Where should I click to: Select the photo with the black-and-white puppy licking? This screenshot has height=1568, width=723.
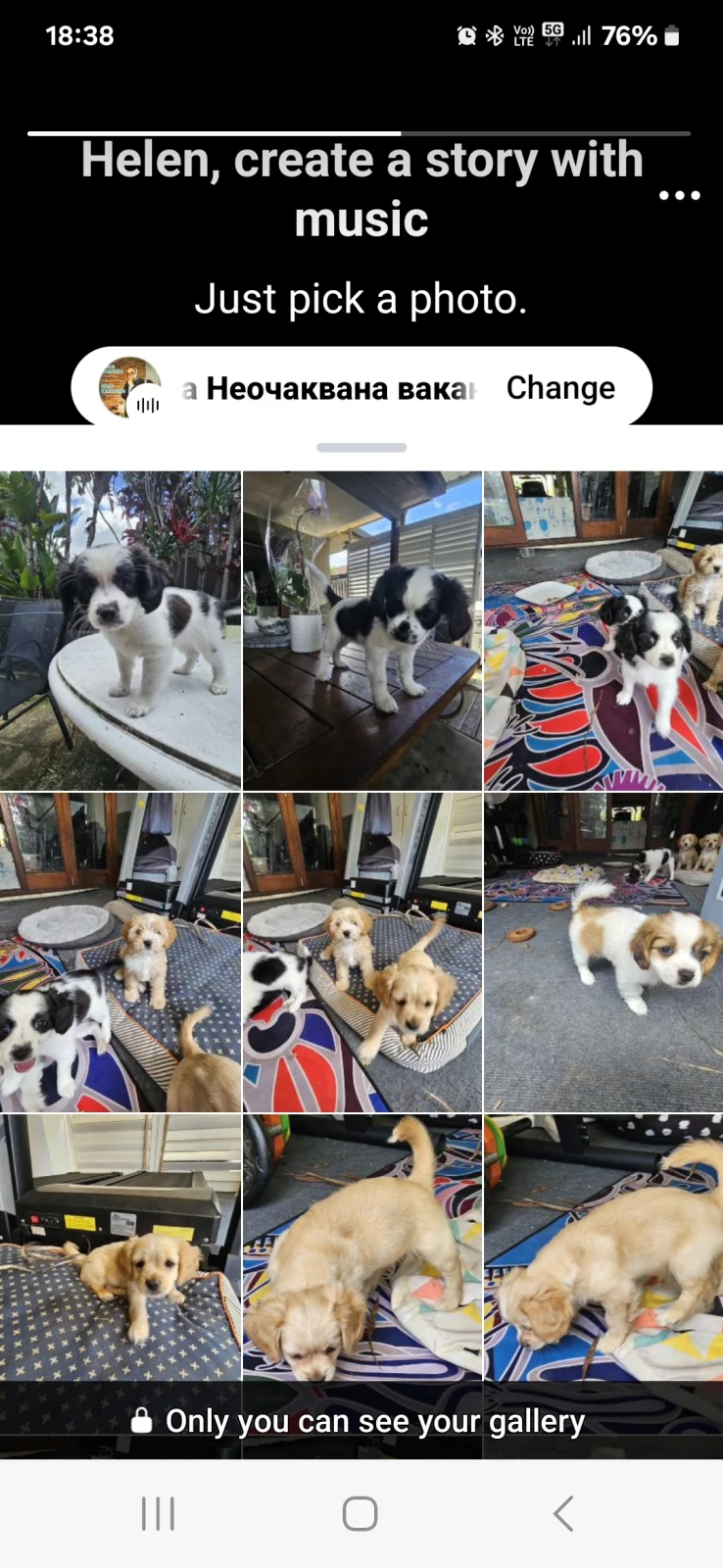(x=120, y=952)
